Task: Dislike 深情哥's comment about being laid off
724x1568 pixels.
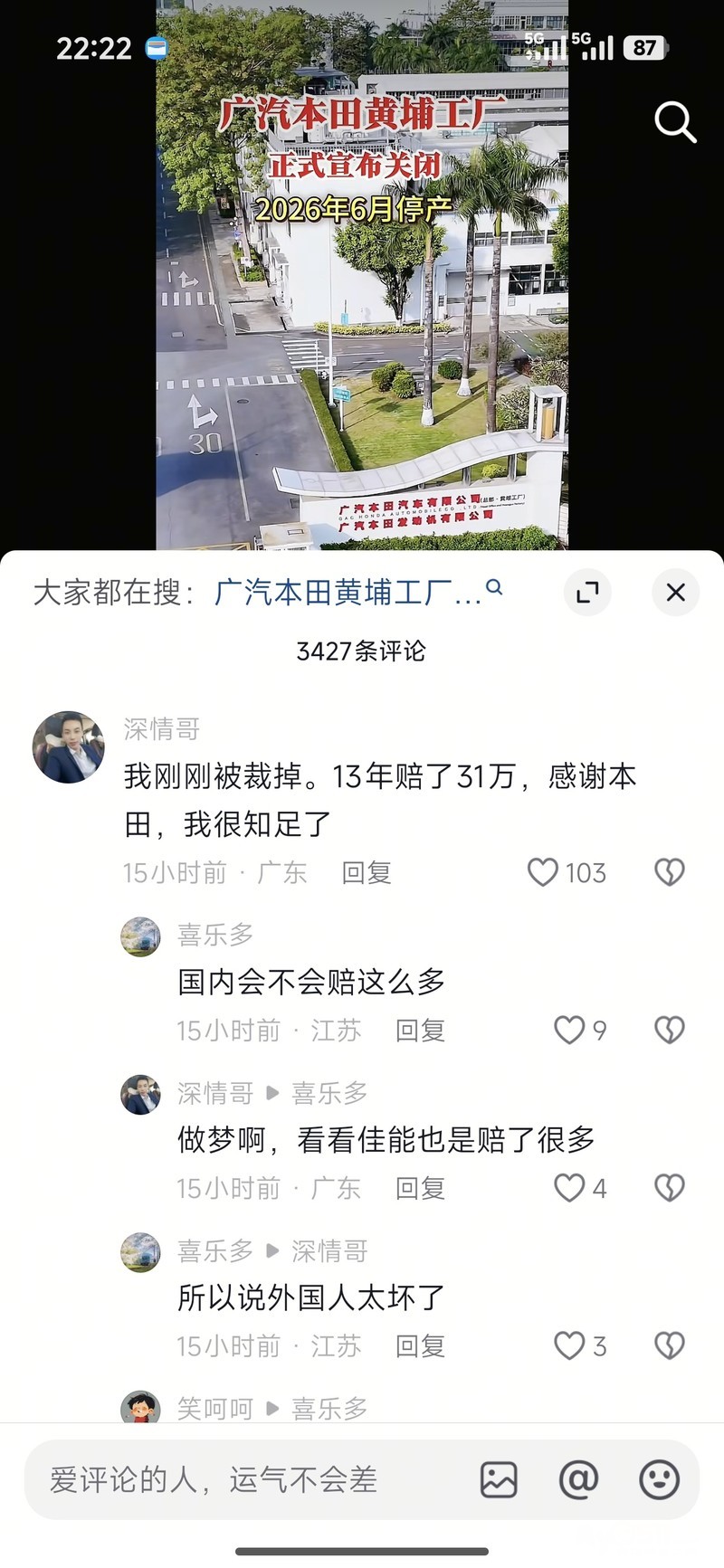Action: coord(670,872)
